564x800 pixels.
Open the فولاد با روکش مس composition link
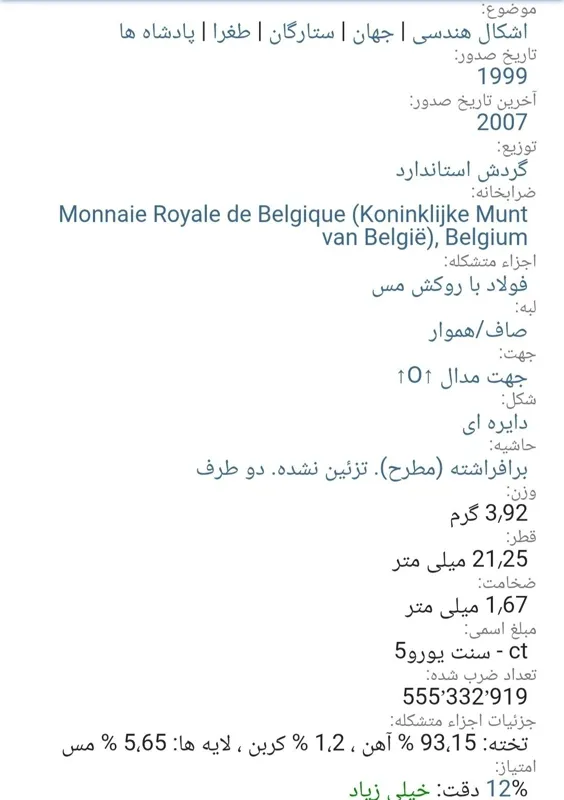point(449,286)
